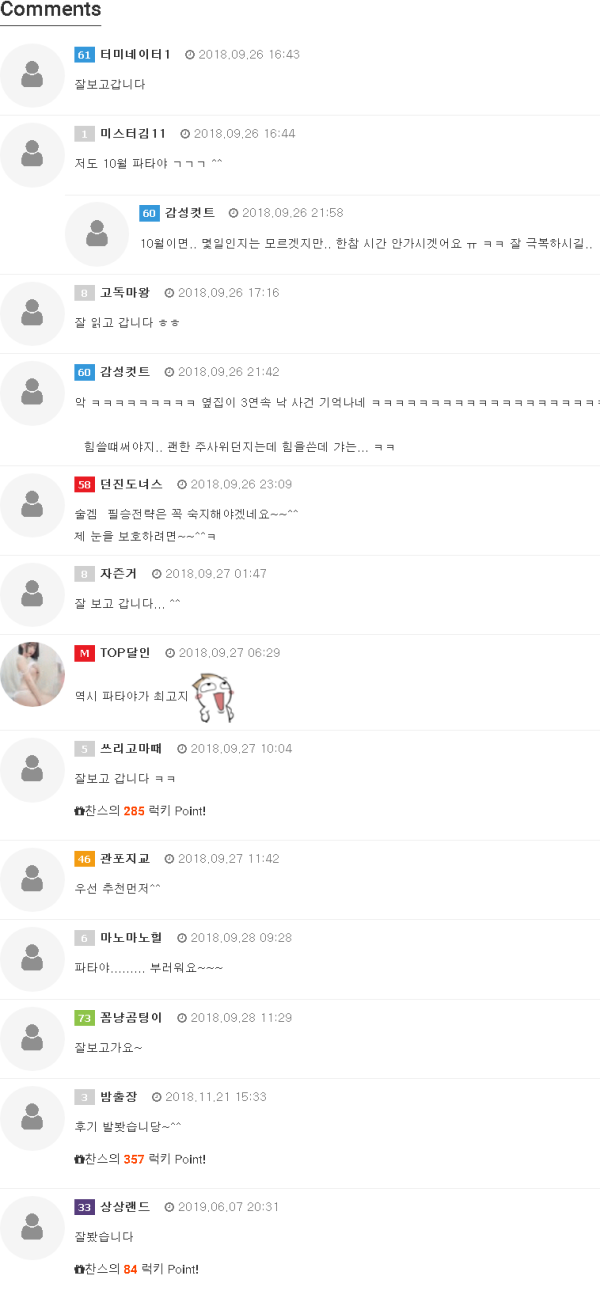View 던진도너스's user profile

coord(130,484)
